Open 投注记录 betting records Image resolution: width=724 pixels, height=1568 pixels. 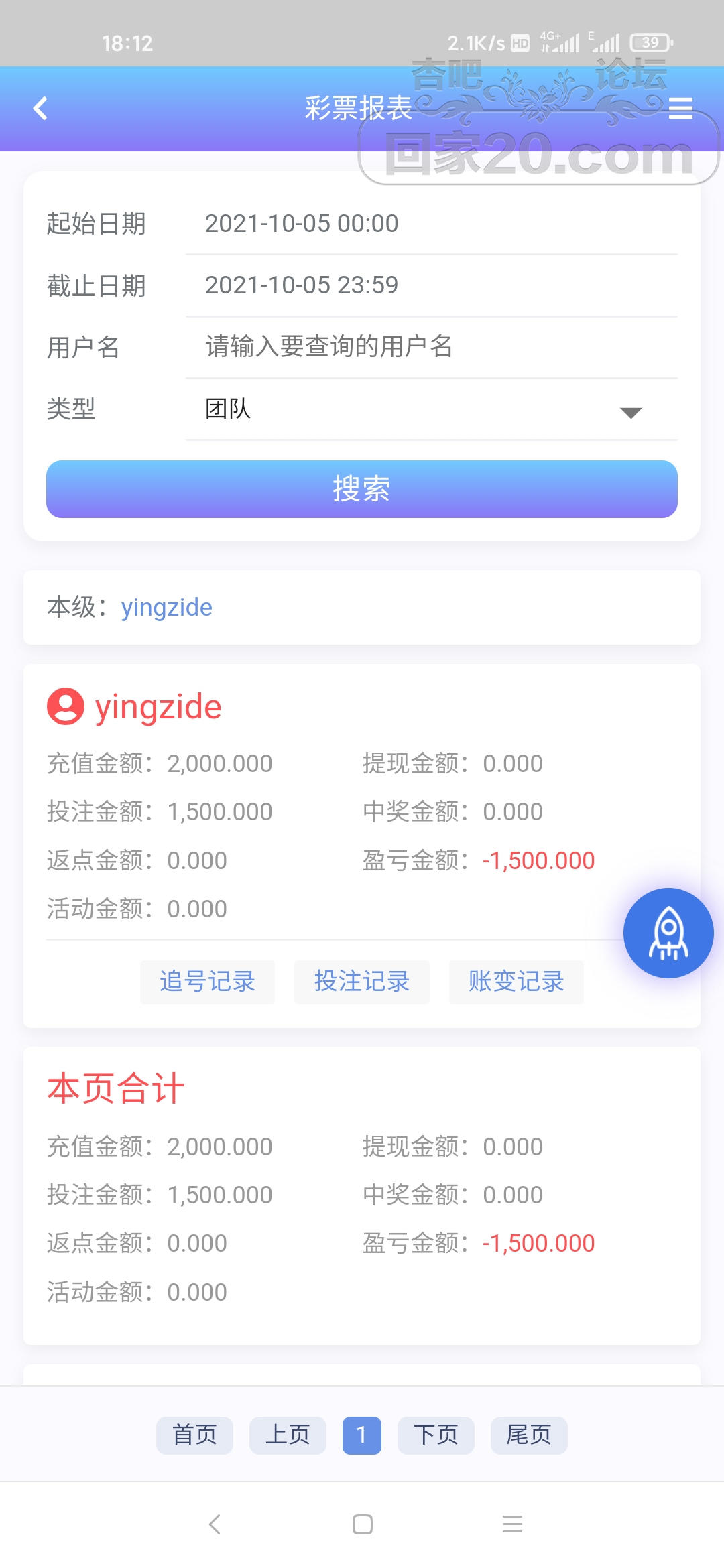[362, 982]
